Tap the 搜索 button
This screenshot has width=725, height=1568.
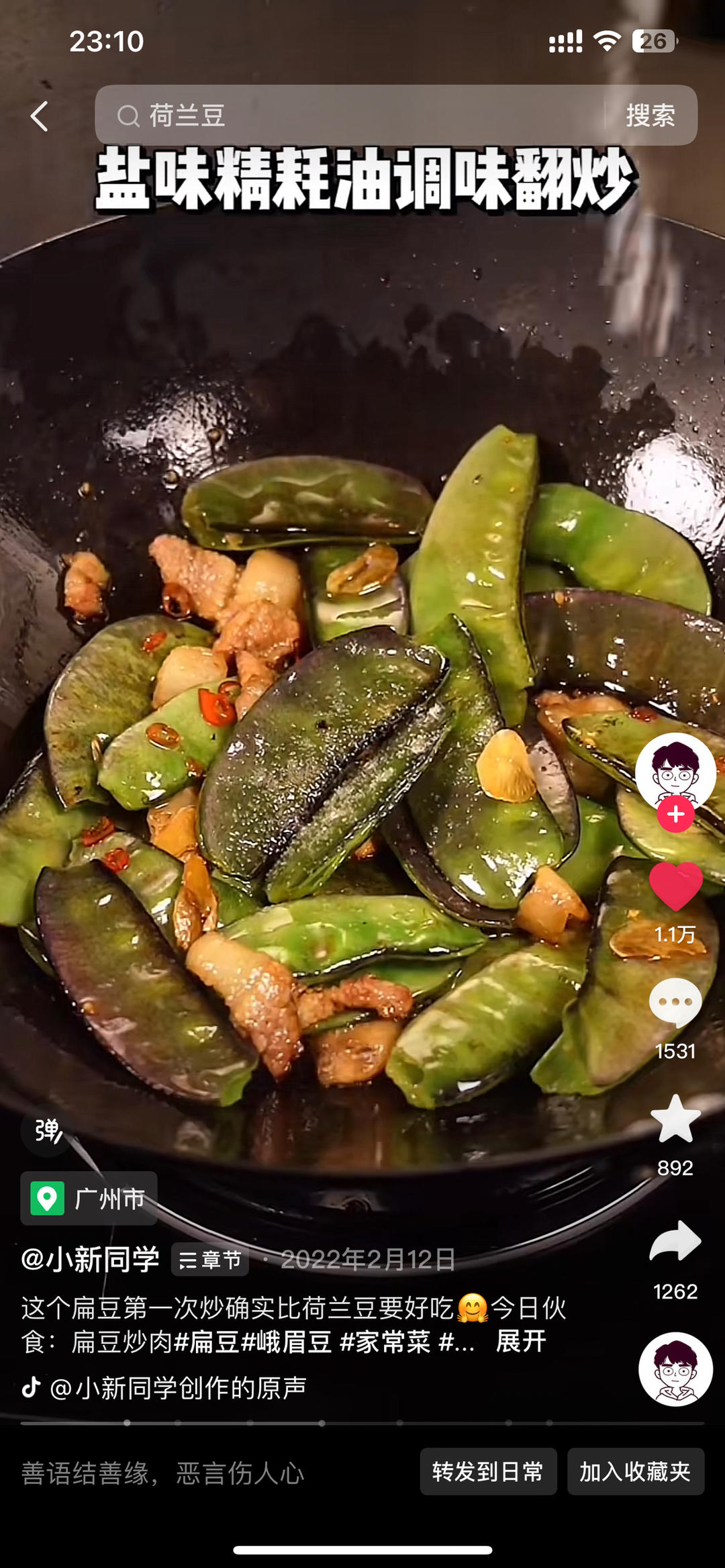[650, 116]
